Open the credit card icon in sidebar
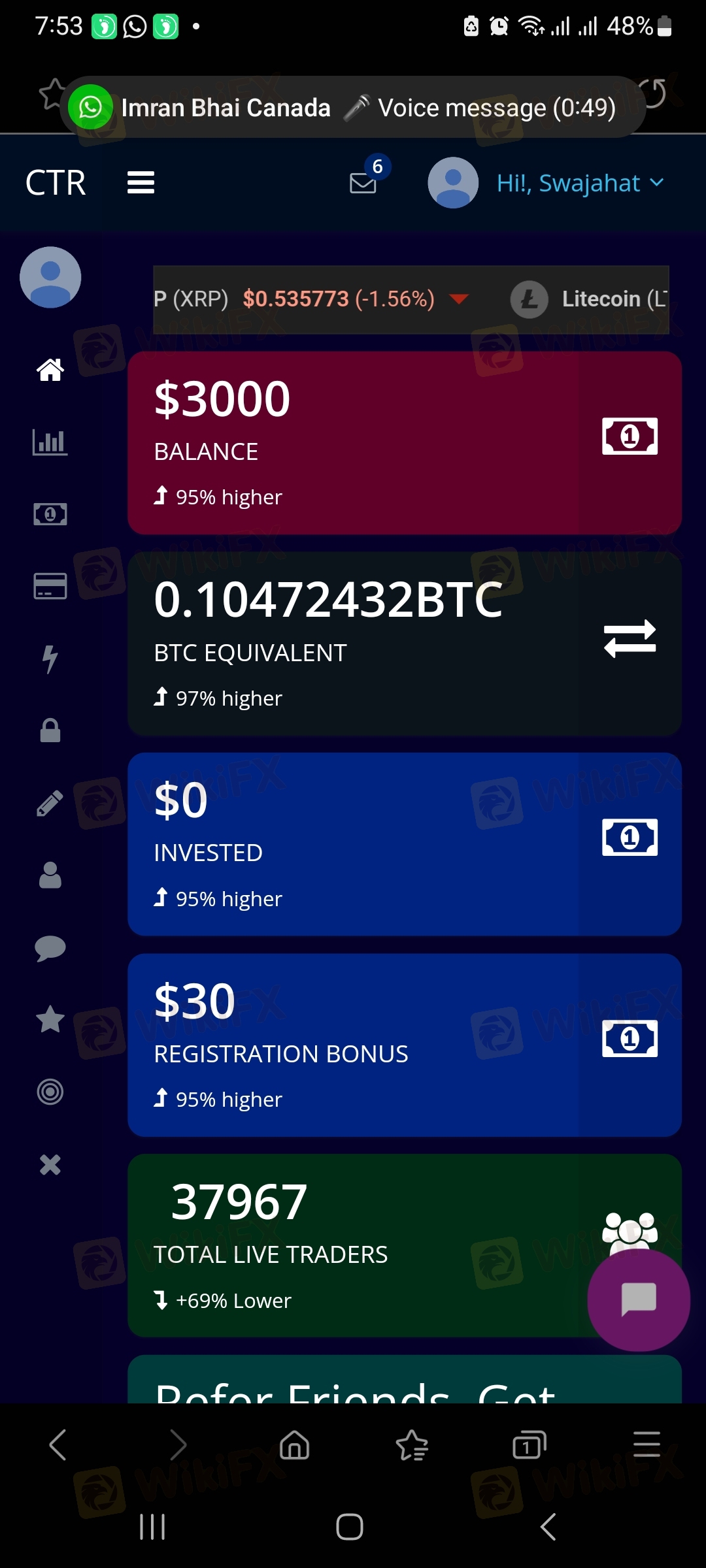This screenshot has height=1568, width=706. (50, 586)
